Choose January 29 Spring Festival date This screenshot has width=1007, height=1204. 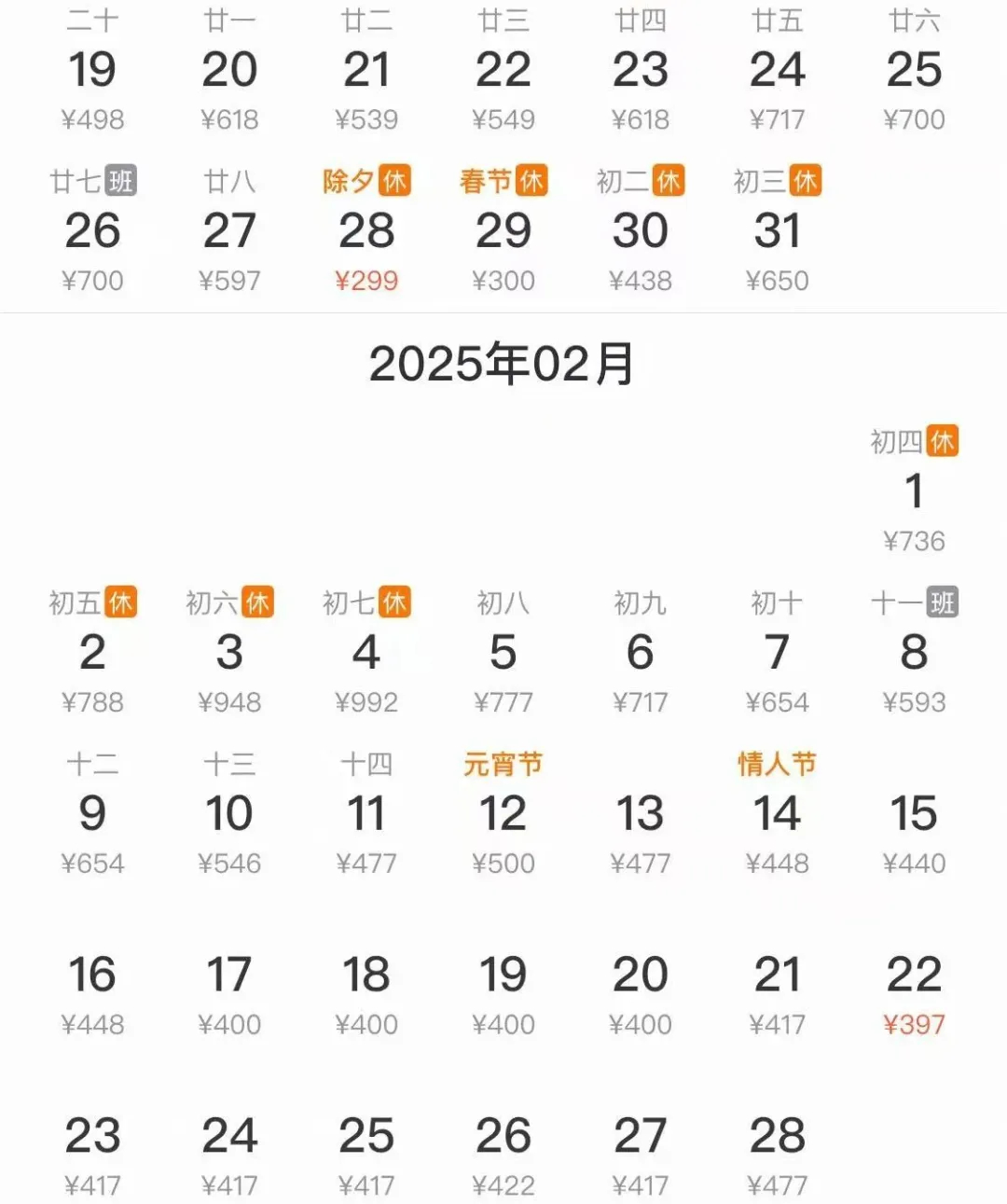tap(504, 231)
